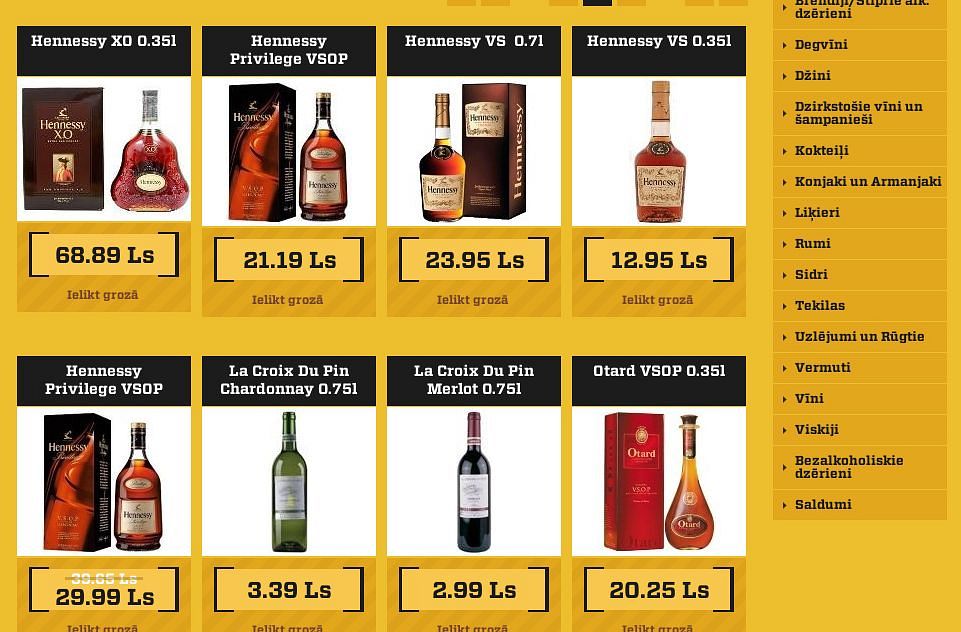Open La Croix Du Pin Merlot product
This screenshot has height=632, width=961.
(474, 380)
